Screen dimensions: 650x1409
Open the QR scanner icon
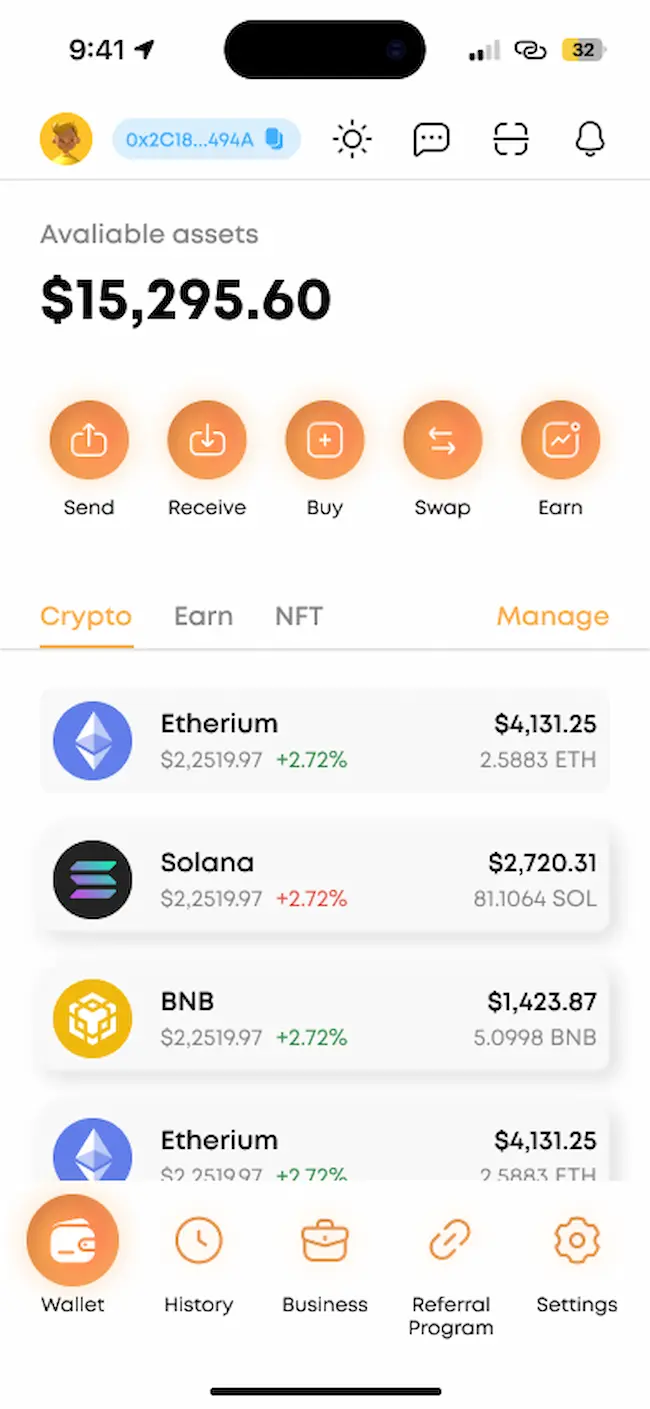[511, 139]
